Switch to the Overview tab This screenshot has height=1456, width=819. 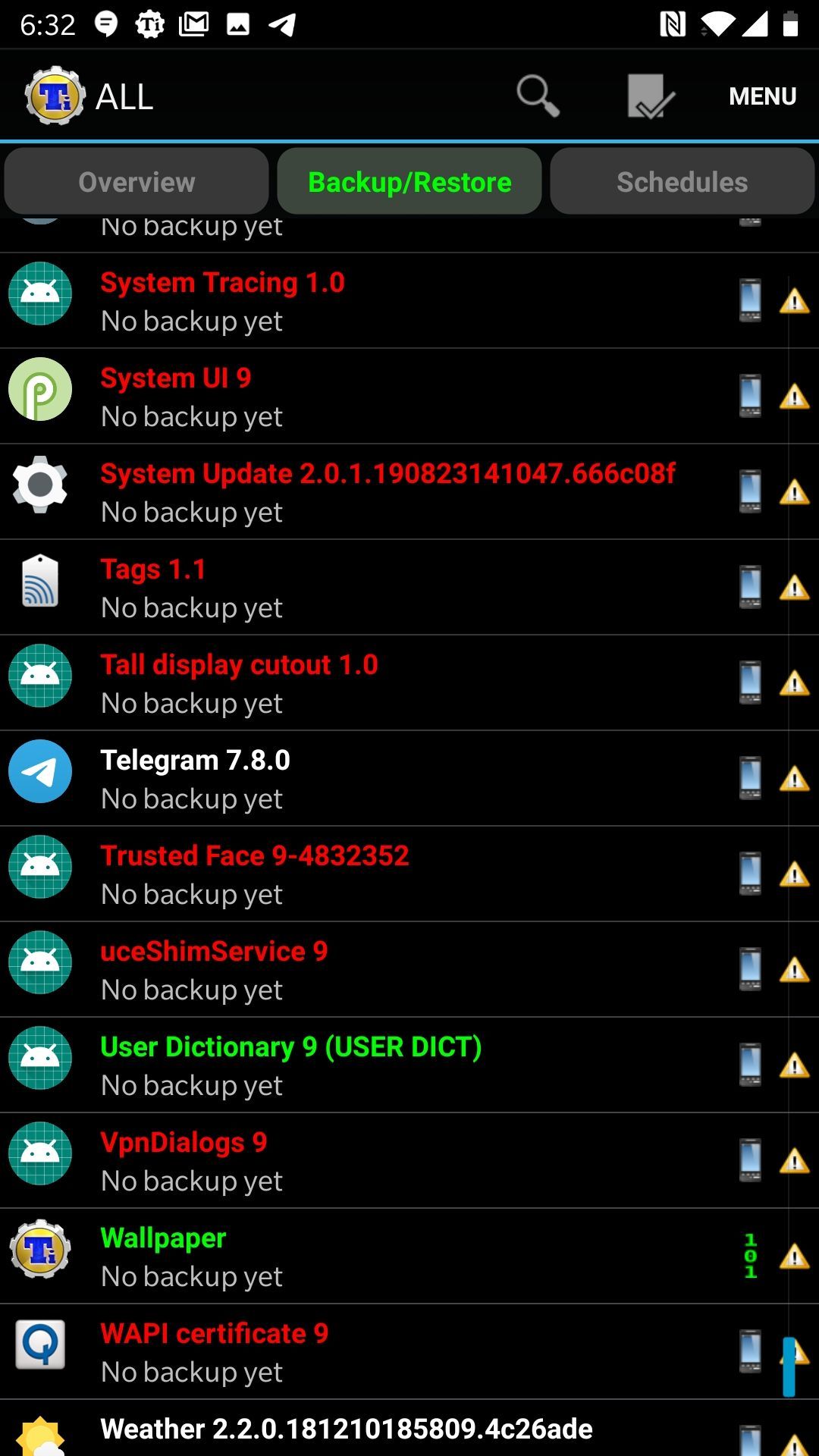click(x=136, y=181)
